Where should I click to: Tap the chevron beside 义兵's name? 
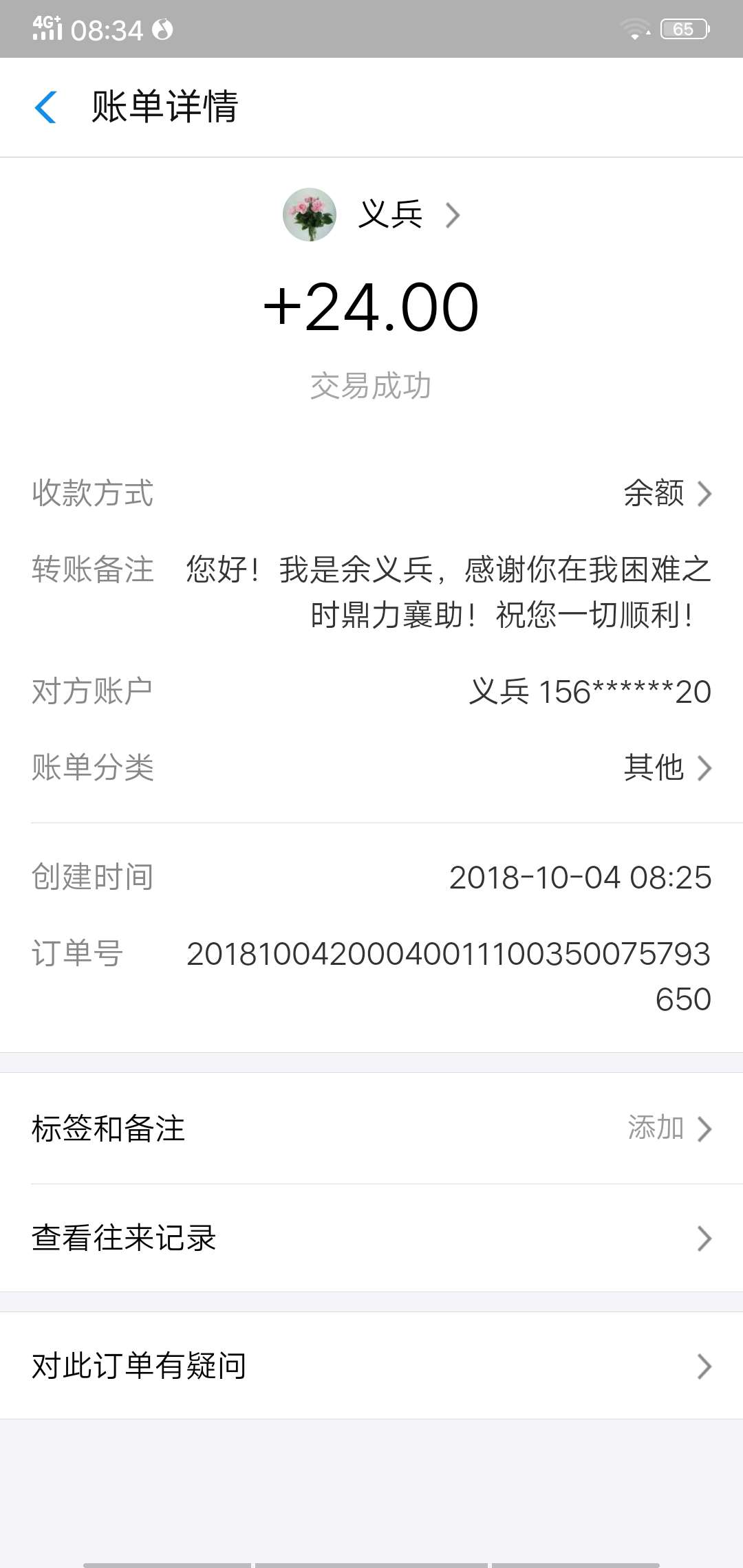tap(453, 215)
